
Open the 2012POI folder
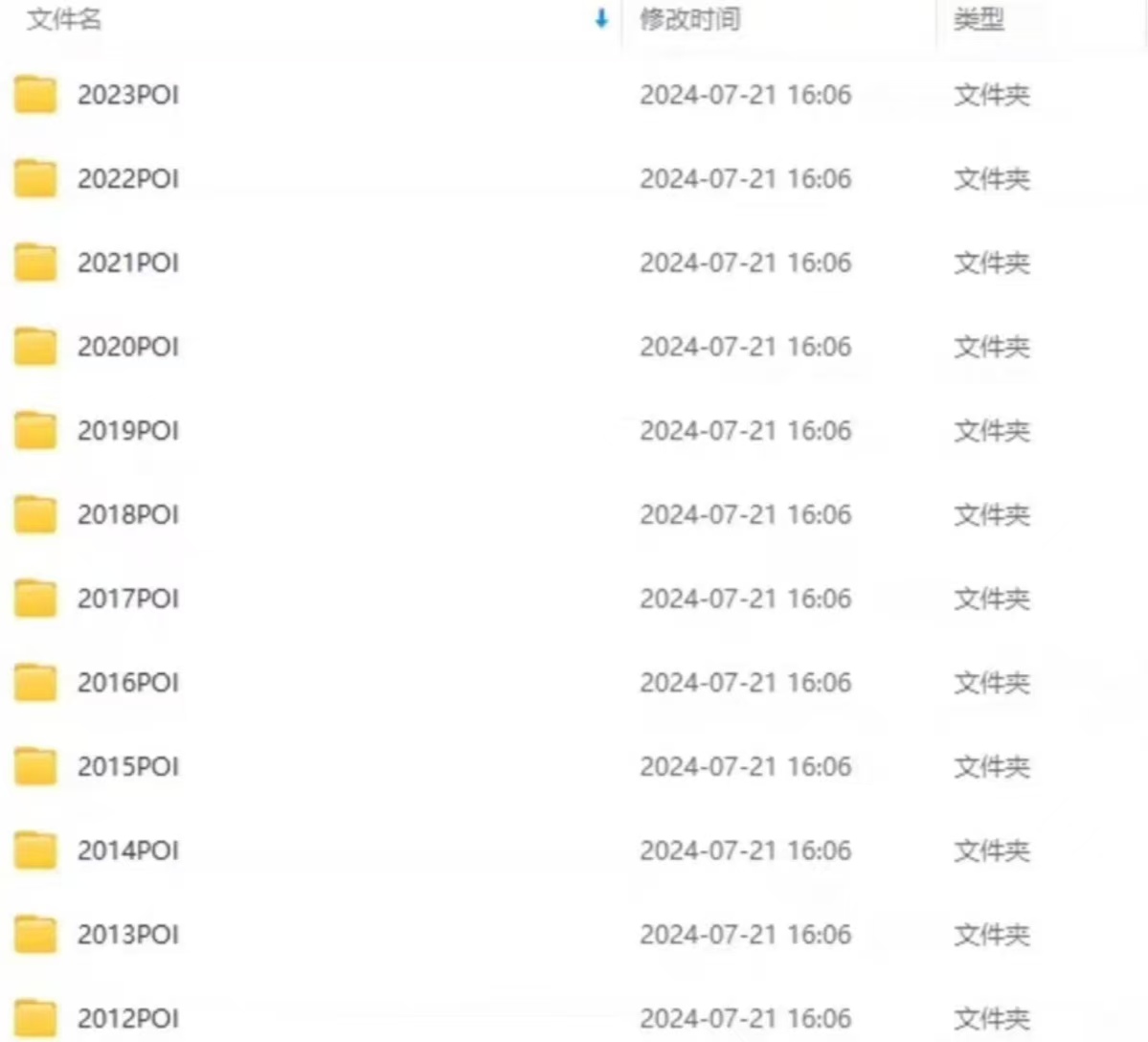(x=127, y=1018)
